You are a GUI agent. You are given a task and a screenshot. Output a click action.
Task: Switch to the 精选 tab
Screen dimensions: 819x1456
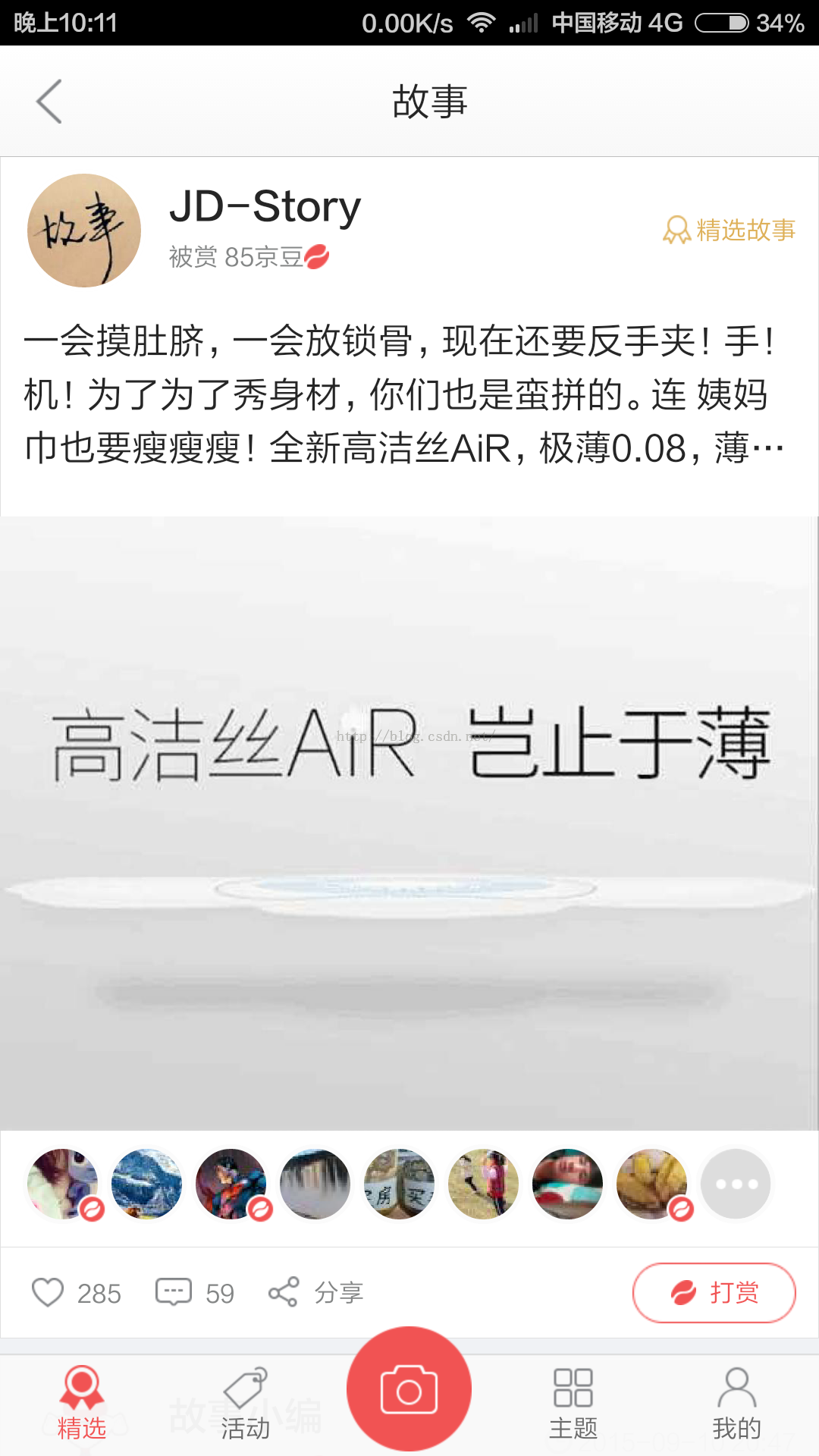[x=82, y=1404]
